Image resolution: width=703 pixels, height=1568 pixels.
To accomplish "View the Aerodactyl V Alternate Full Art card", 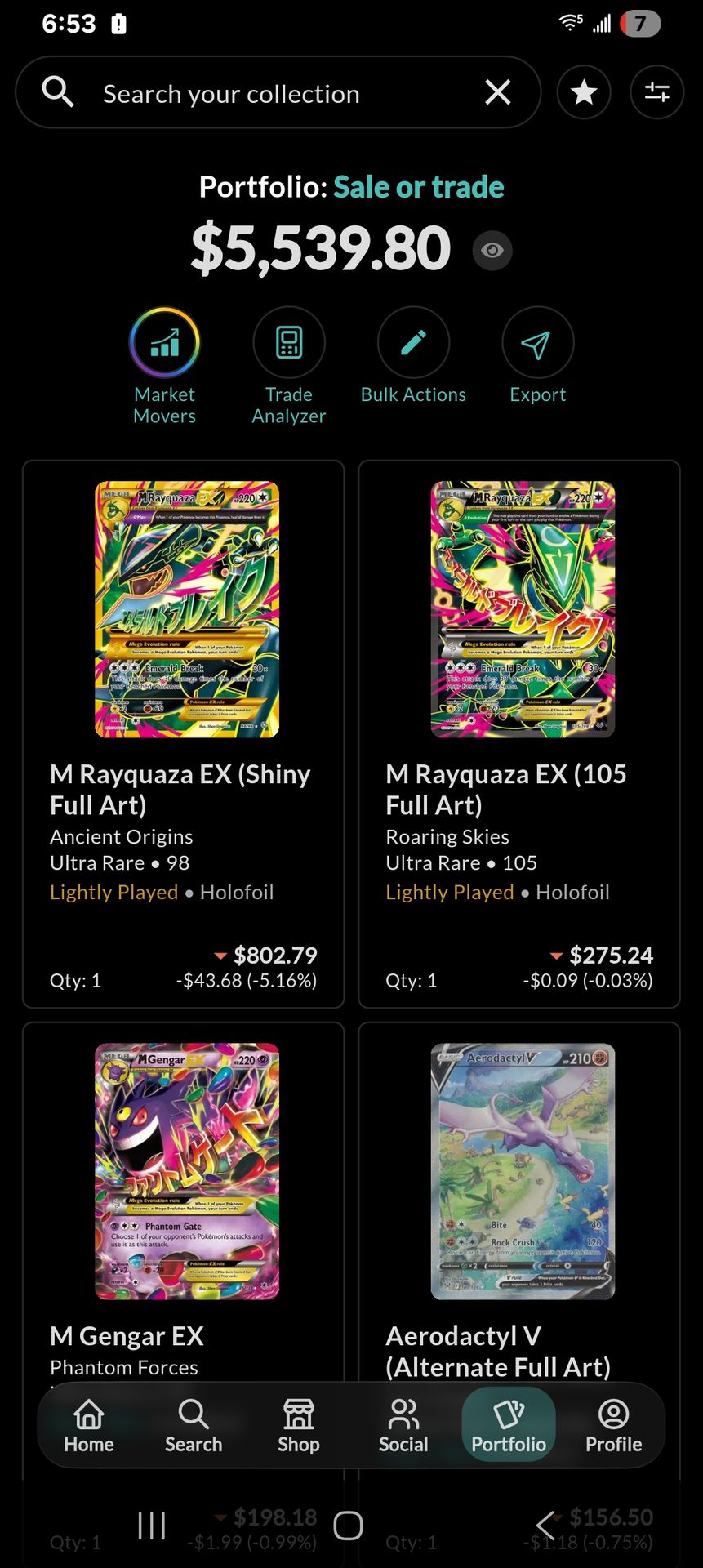I will pos(522,1171).
